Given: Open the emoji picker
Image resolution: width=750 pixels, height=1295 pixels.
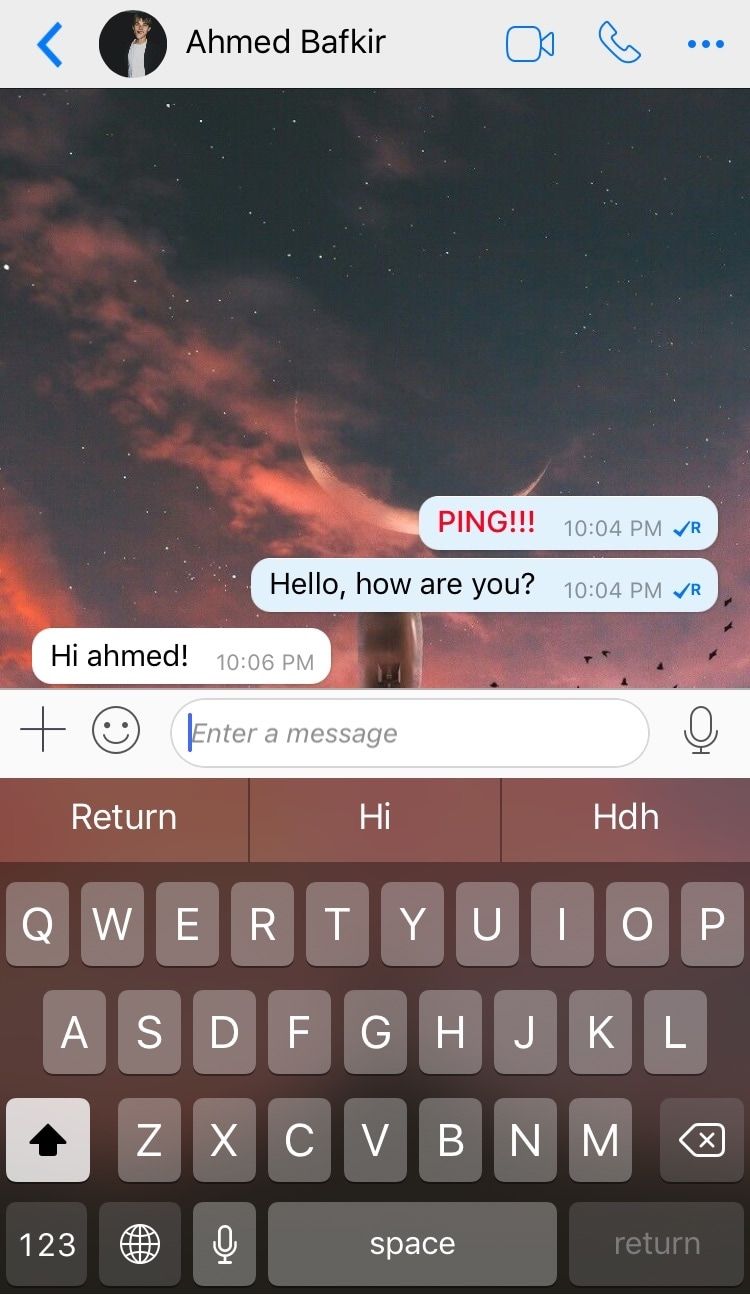Looking at the screenshot, I should click(x=116, y=732).
